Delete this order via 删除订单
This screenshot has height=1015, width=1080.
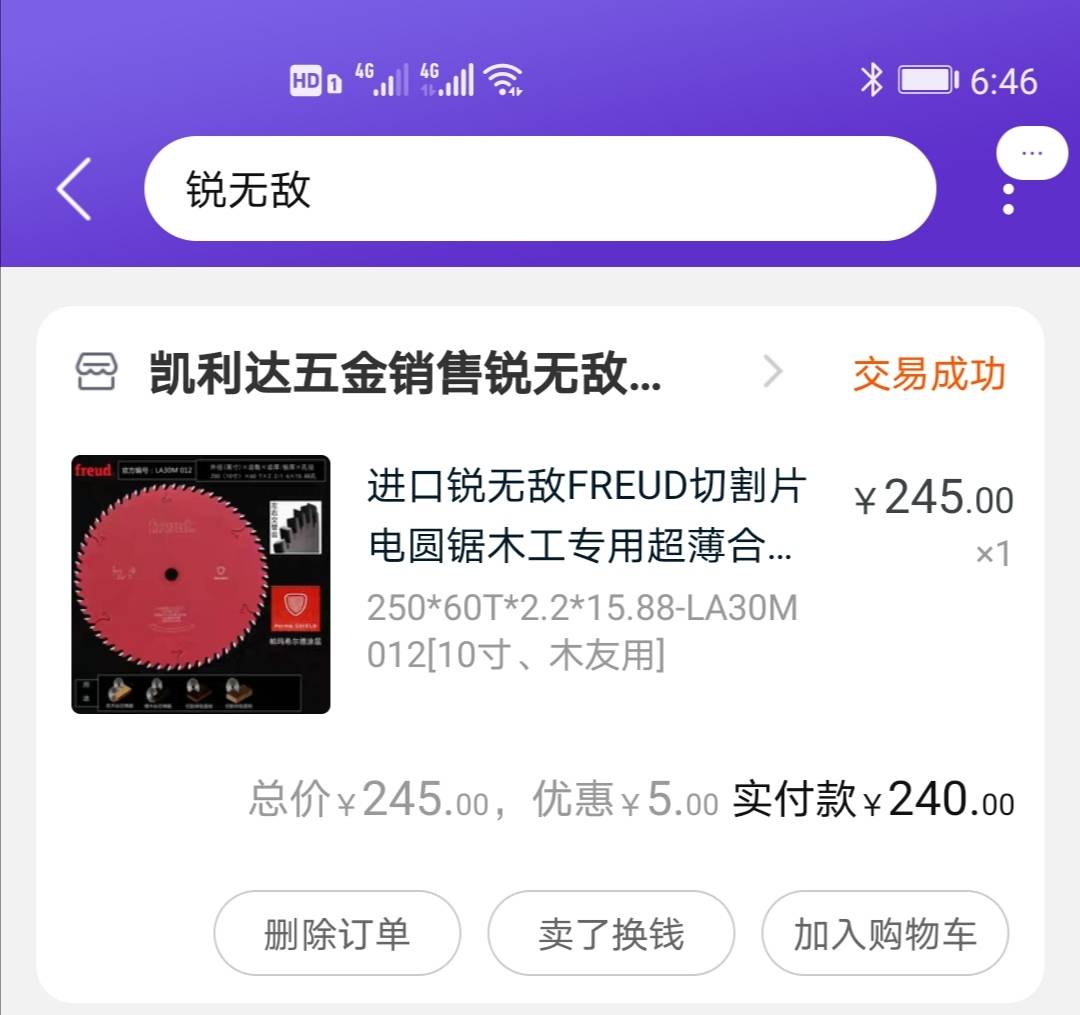pyautogui.click(x=337, y=934)
